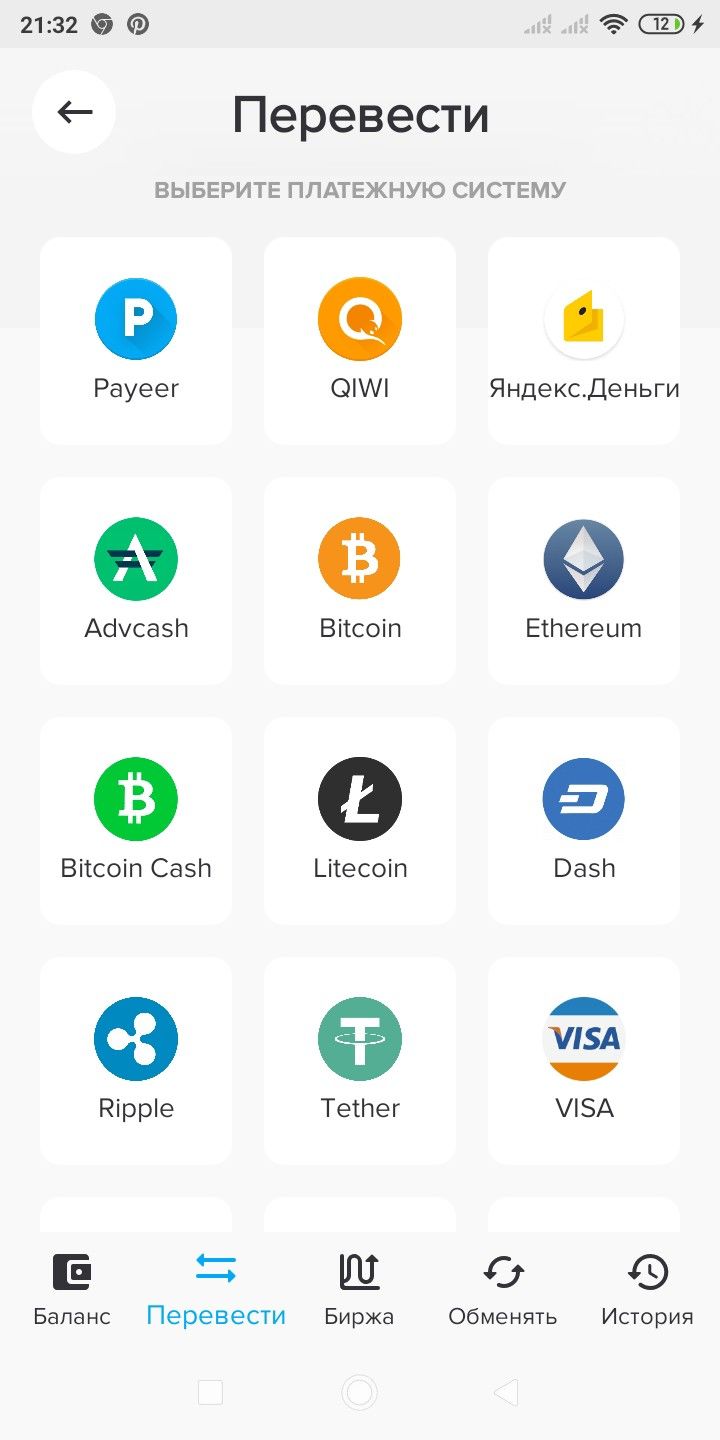
Task: Choose Ethereum payment option
Action: click(584, 581)
